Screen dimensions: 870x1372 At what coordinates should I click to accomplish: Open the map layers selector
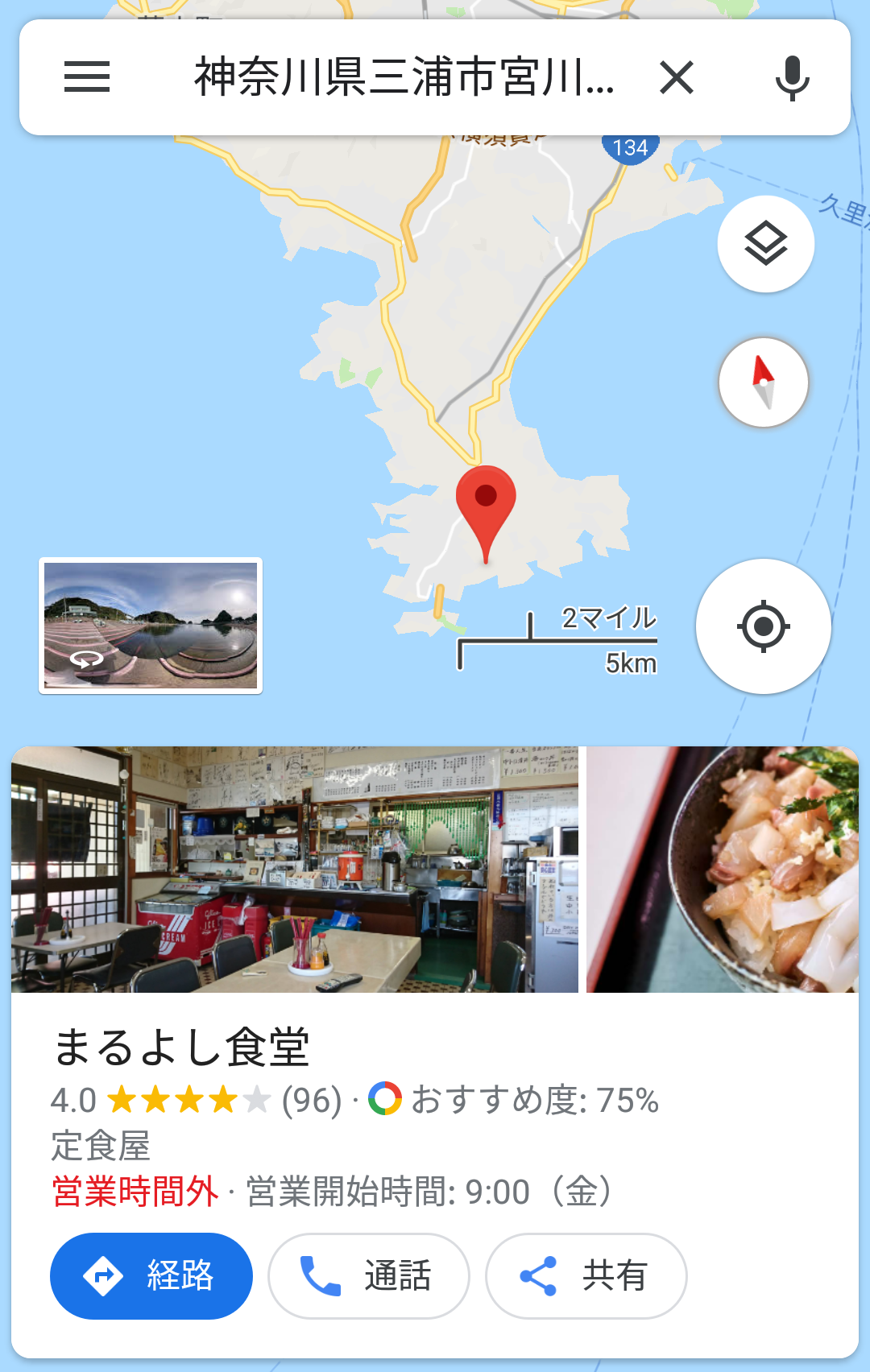[x=765, y=243]
